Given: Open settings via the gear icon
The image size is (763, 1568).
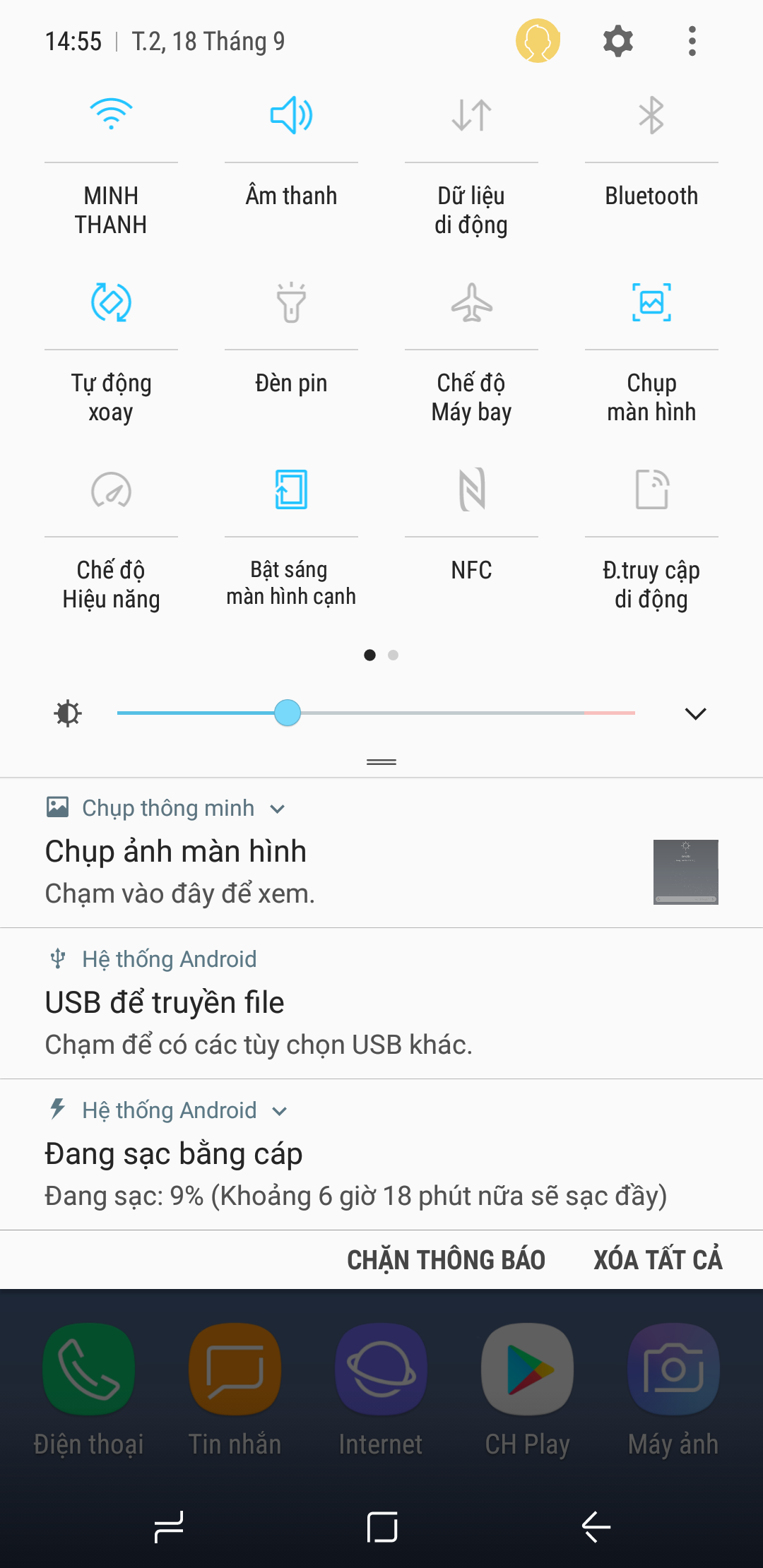Looking at the screenshot, I should pos(618,41).
